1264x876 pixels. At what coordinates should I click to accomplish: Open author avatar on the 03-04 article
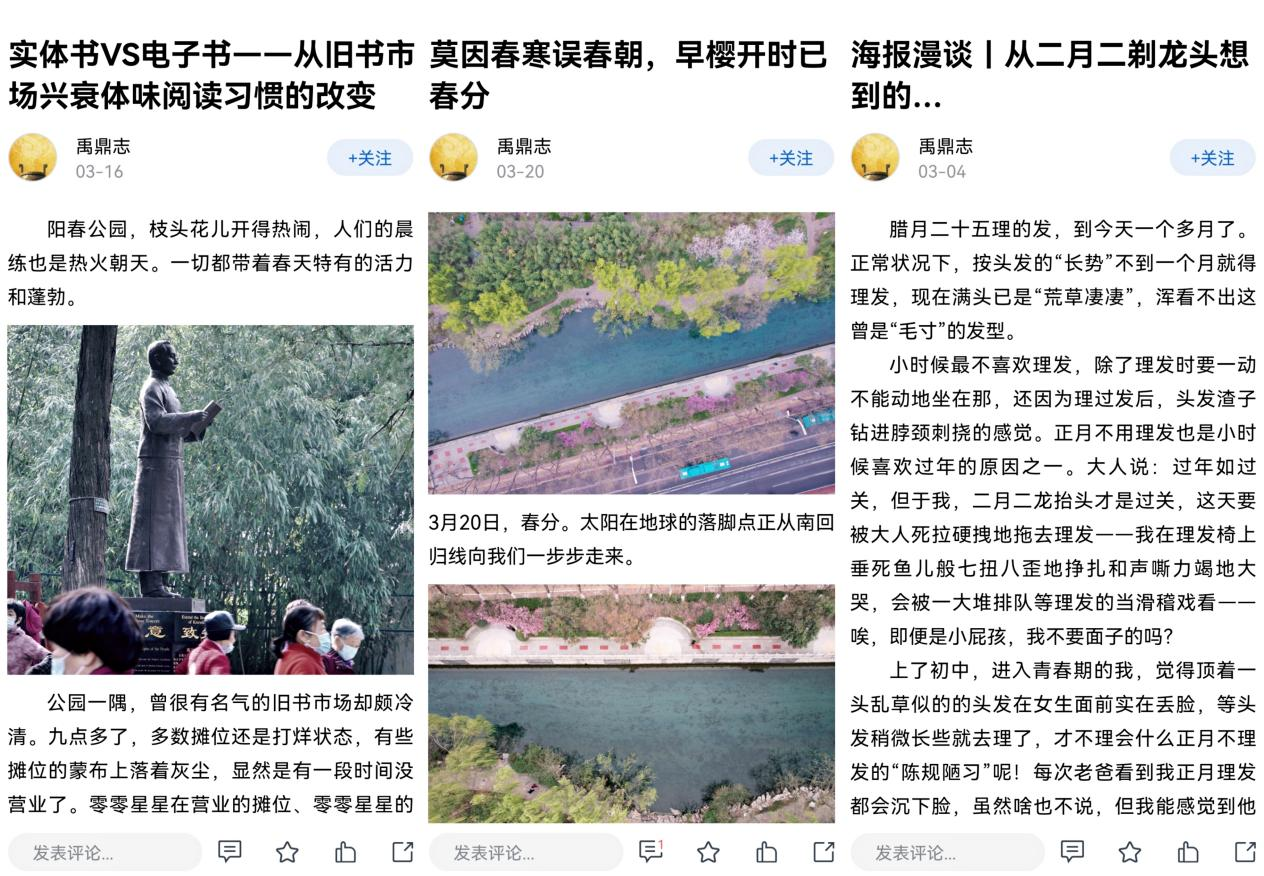tap(875, 157)
